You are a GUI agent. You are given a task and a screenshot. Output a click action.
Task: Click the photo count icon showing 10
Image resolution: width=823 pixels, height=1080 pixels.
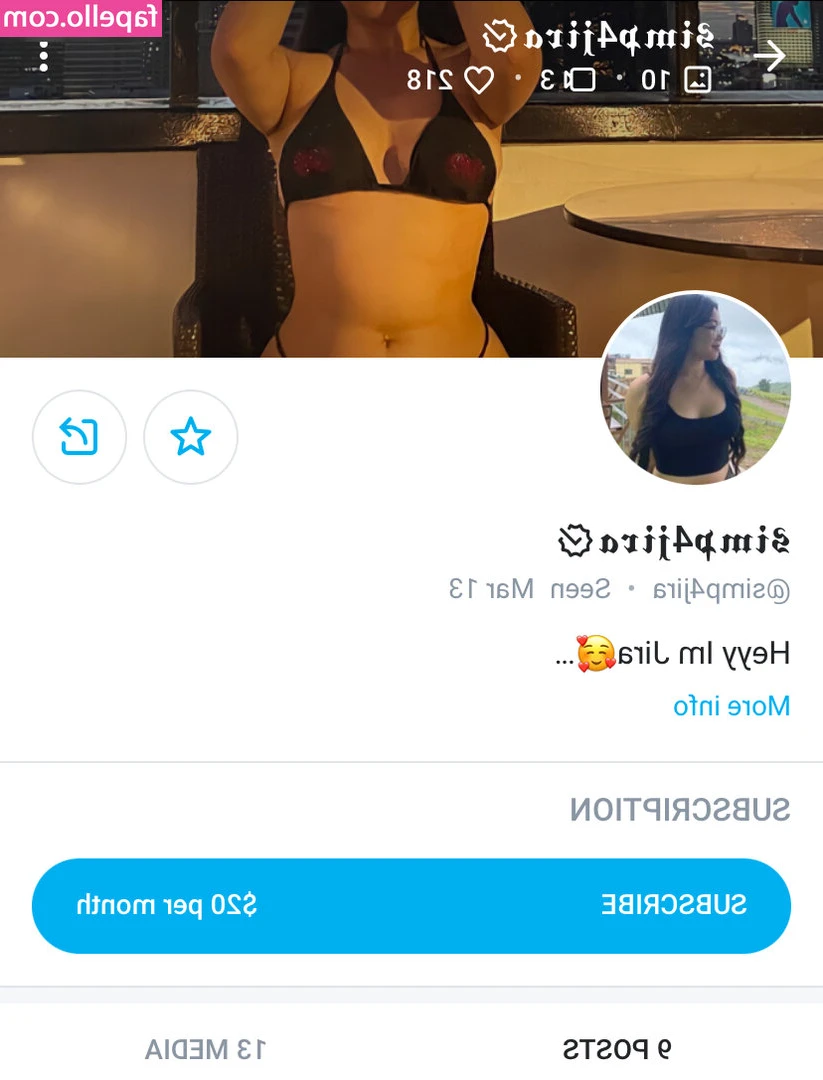(700, 80)
